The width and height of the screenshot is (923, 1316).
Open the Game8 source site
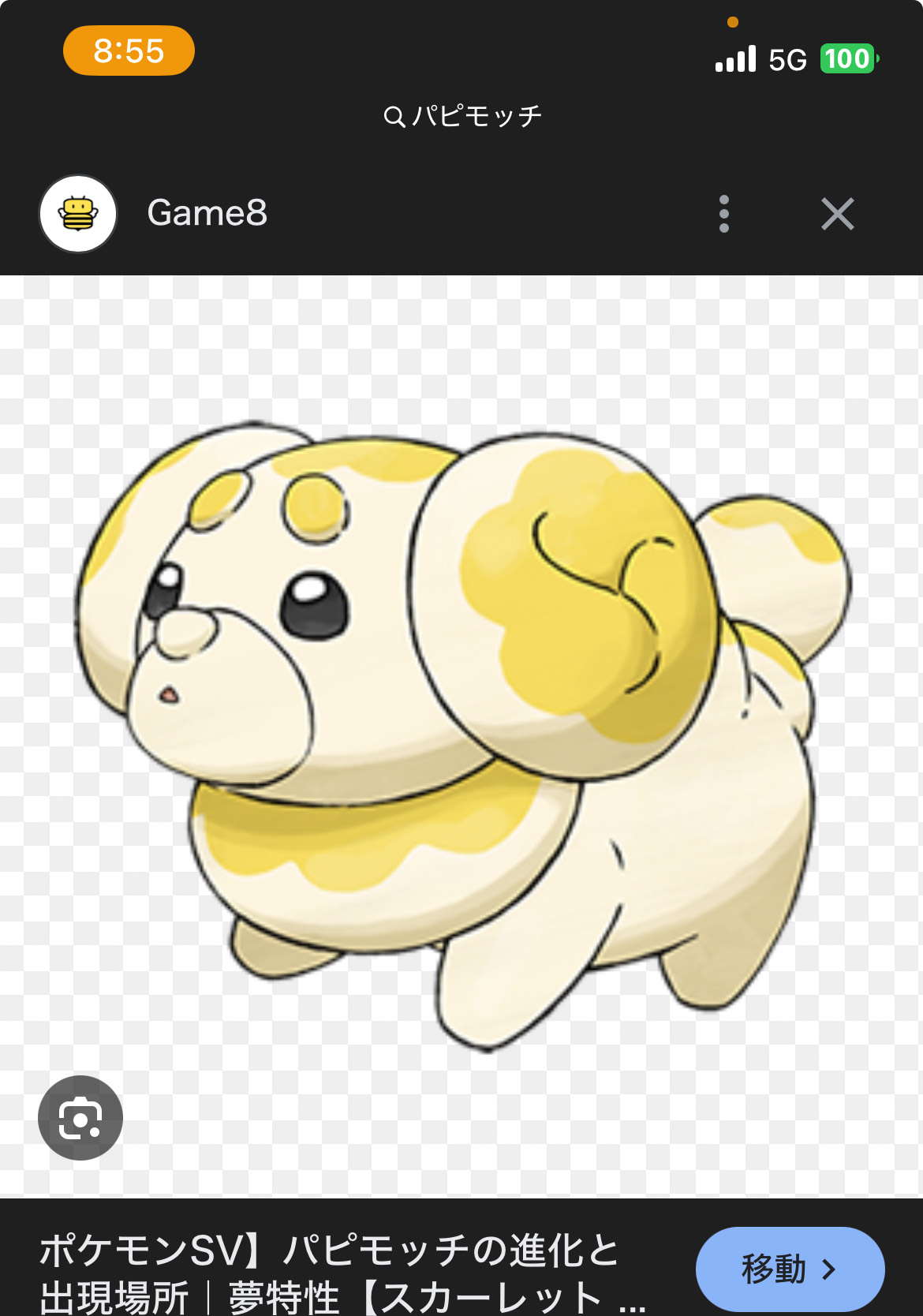(207, 213)
